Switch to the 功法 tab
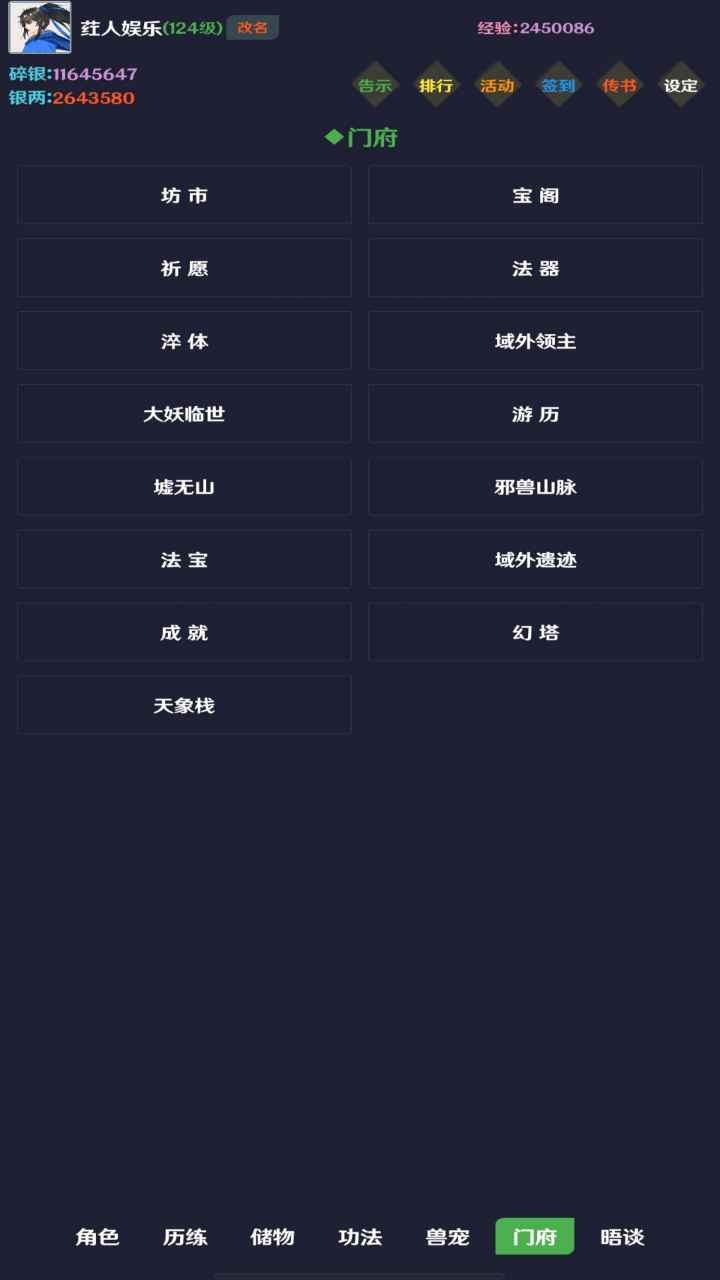 360,1237
